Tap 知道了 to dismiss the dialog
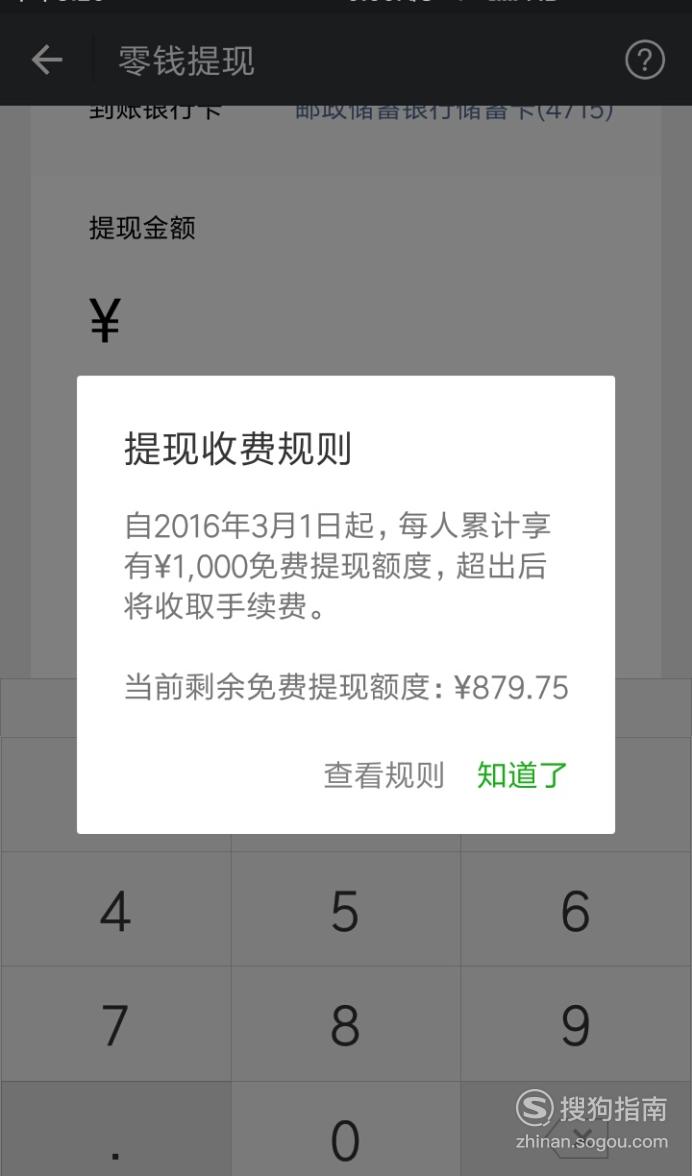This screenshot has width=692, height=1176. coord(523,776)
